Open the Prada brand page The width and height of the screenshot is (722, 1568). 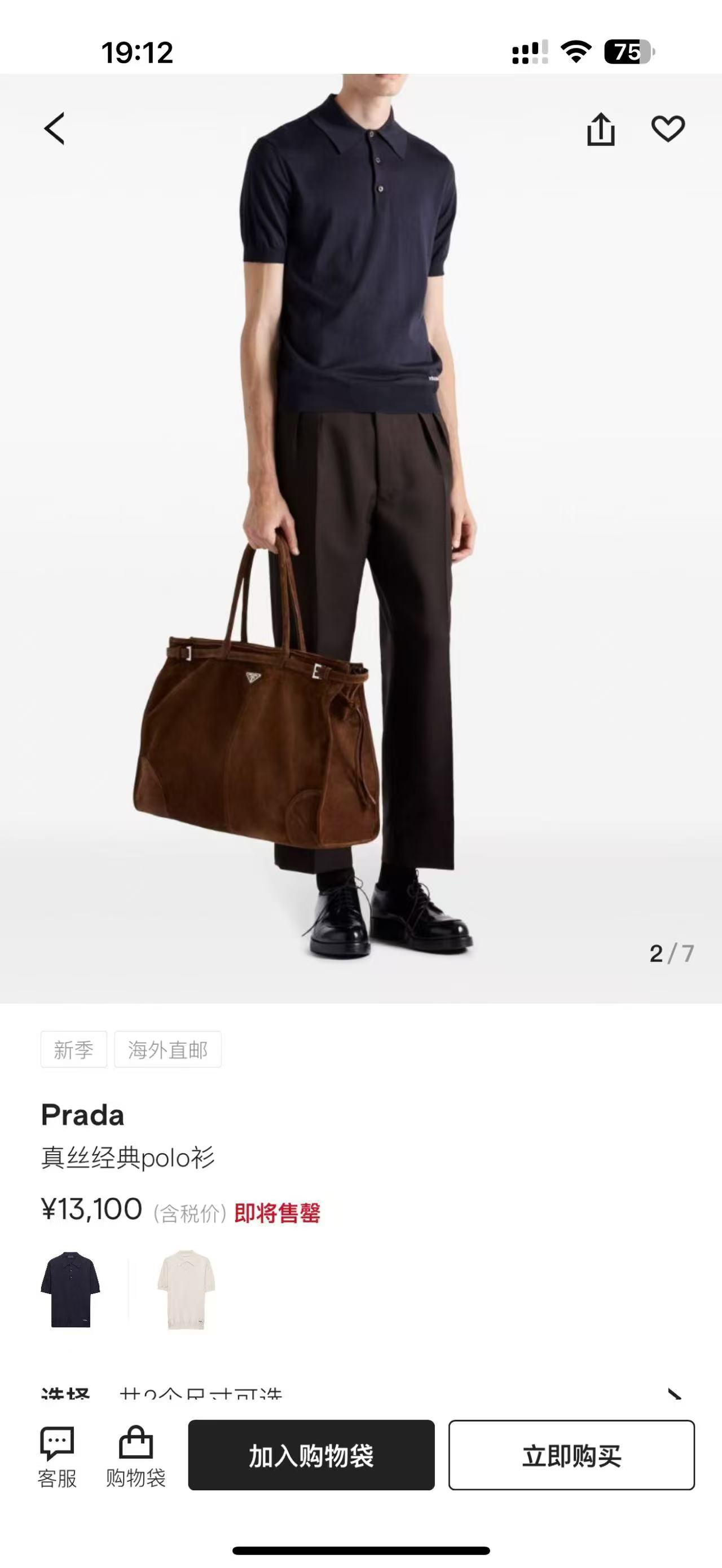click(x=83, y=1115)
